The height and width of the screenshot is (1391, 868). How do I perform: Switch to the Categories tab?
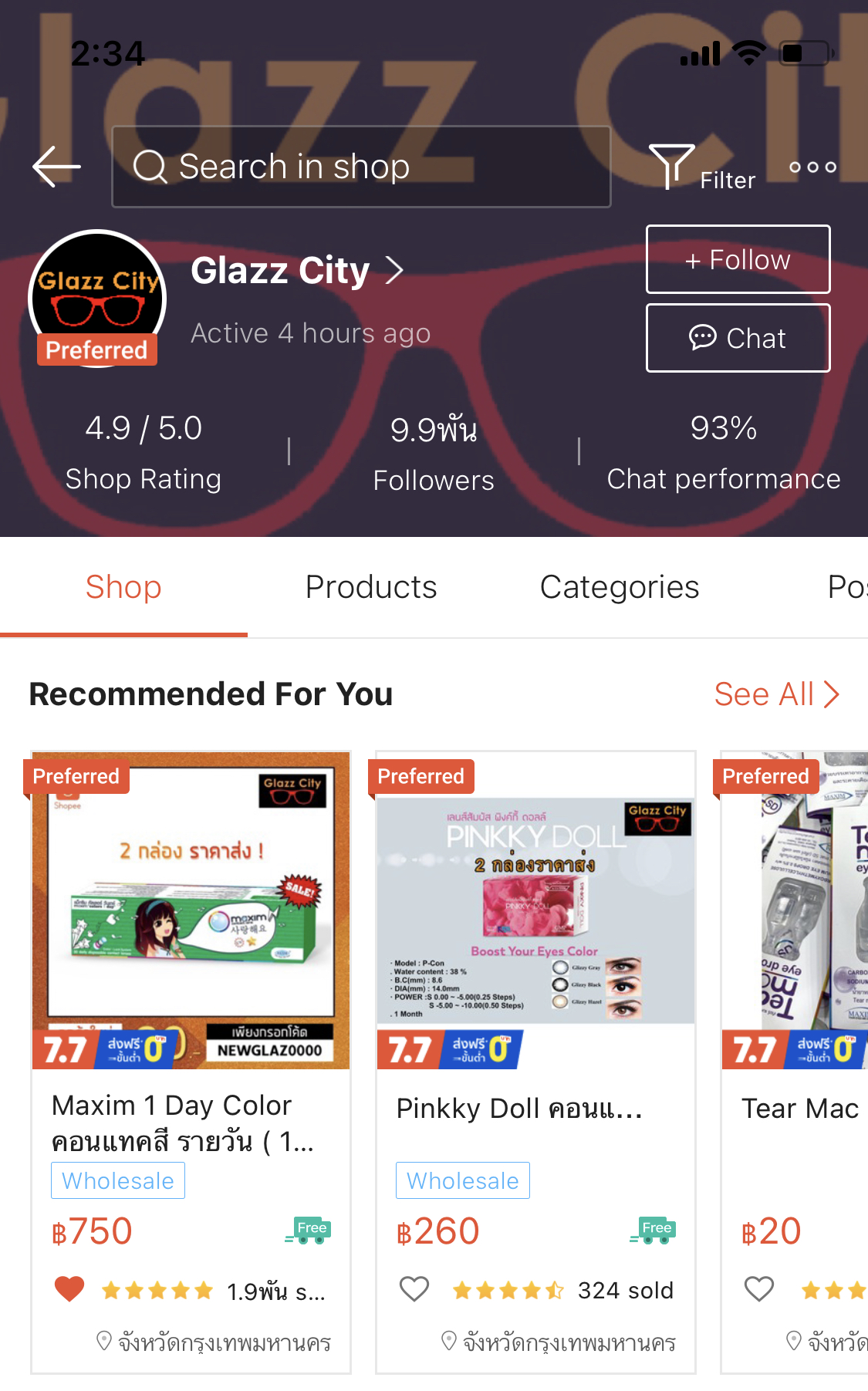tap(620, 587)
